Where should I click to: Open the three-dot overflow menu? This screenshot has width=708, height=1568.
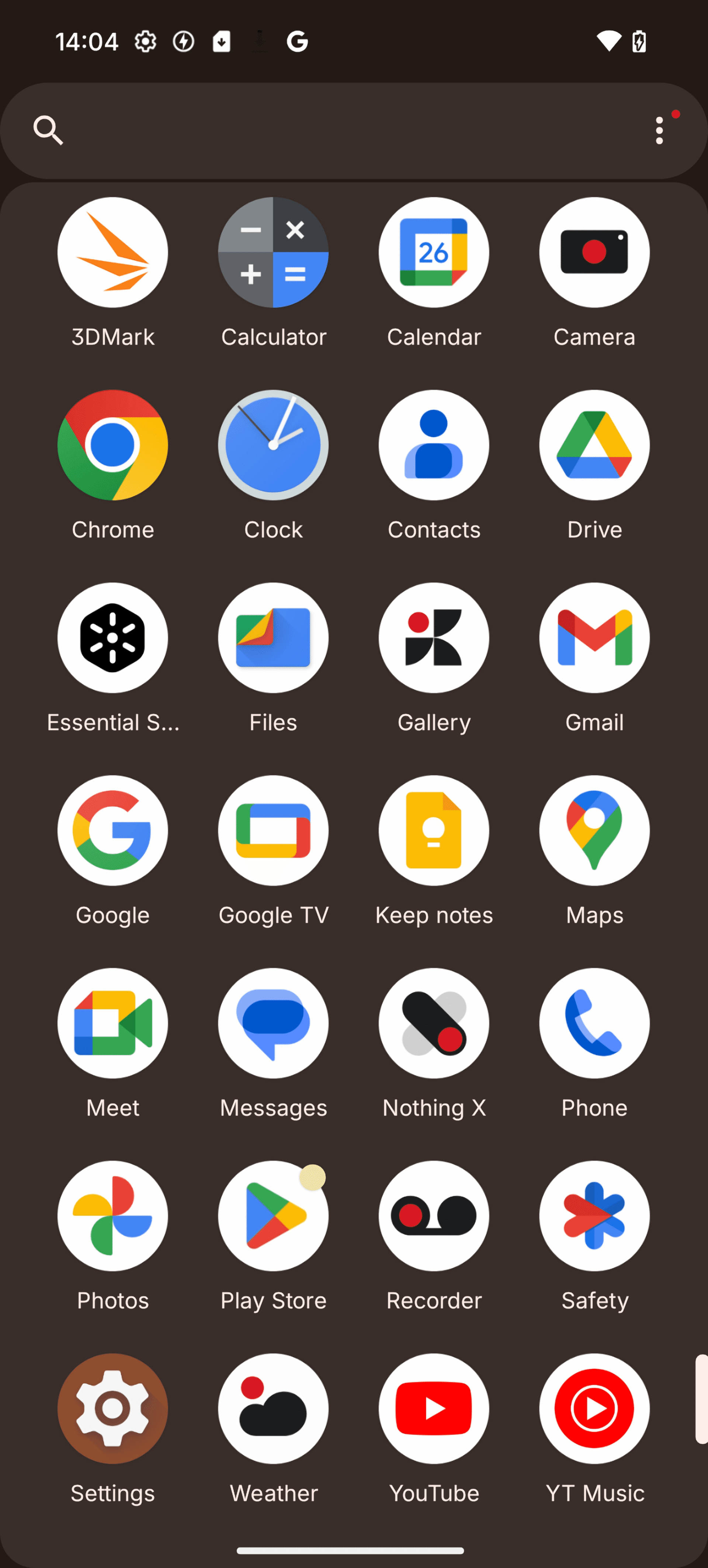pyautogui.click(x=659, y=131)
